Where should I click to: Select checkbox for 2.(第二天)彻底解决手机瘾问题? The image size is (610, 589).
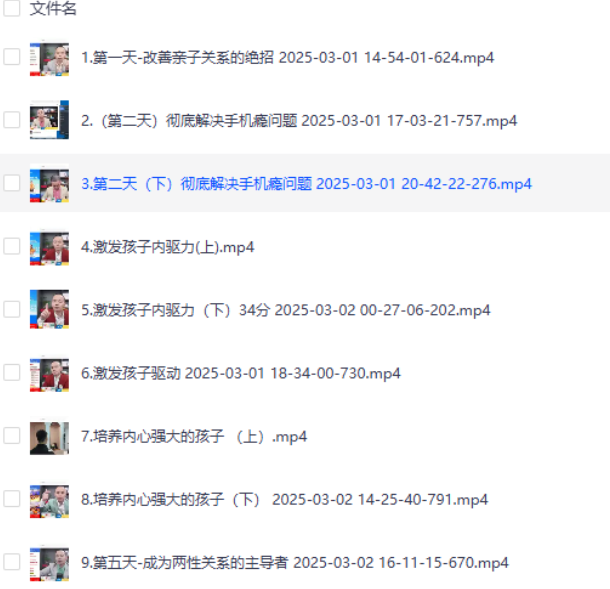11,120
